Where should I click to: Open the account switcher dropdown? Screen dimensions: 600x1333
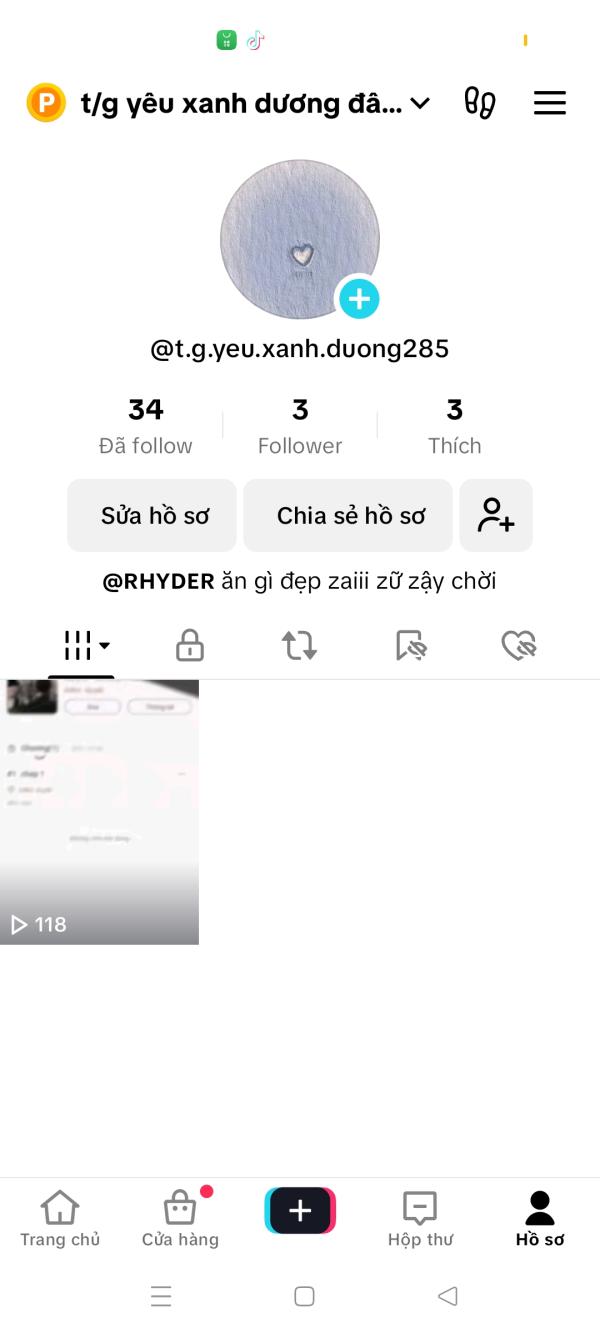[x=421, y=103]
